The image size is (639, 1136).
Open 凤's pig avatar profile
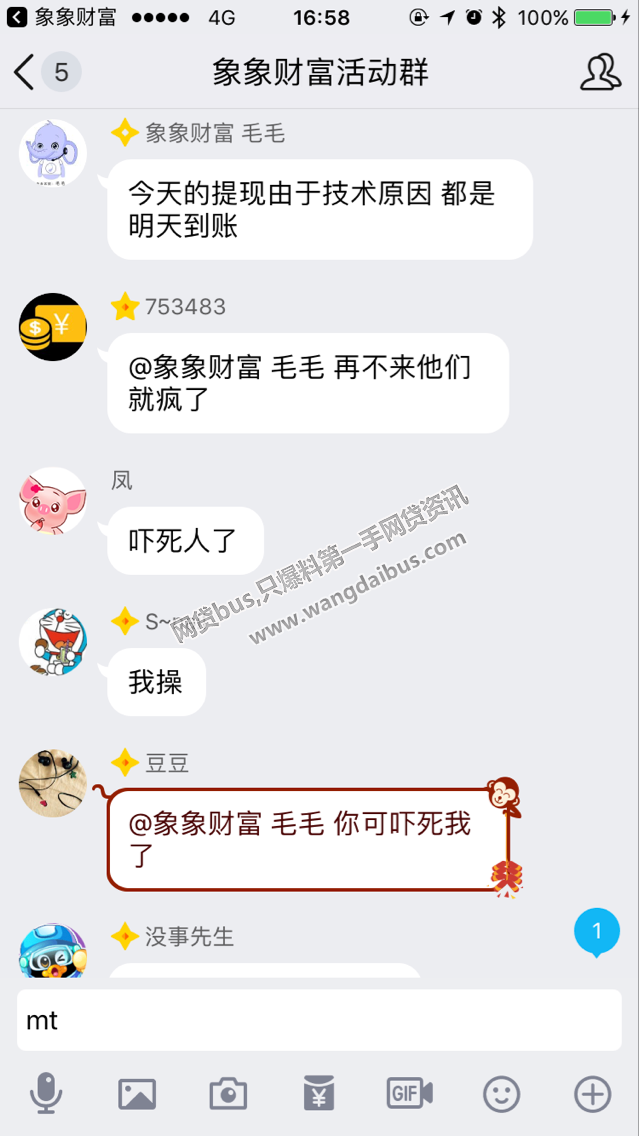pos(53,500)
